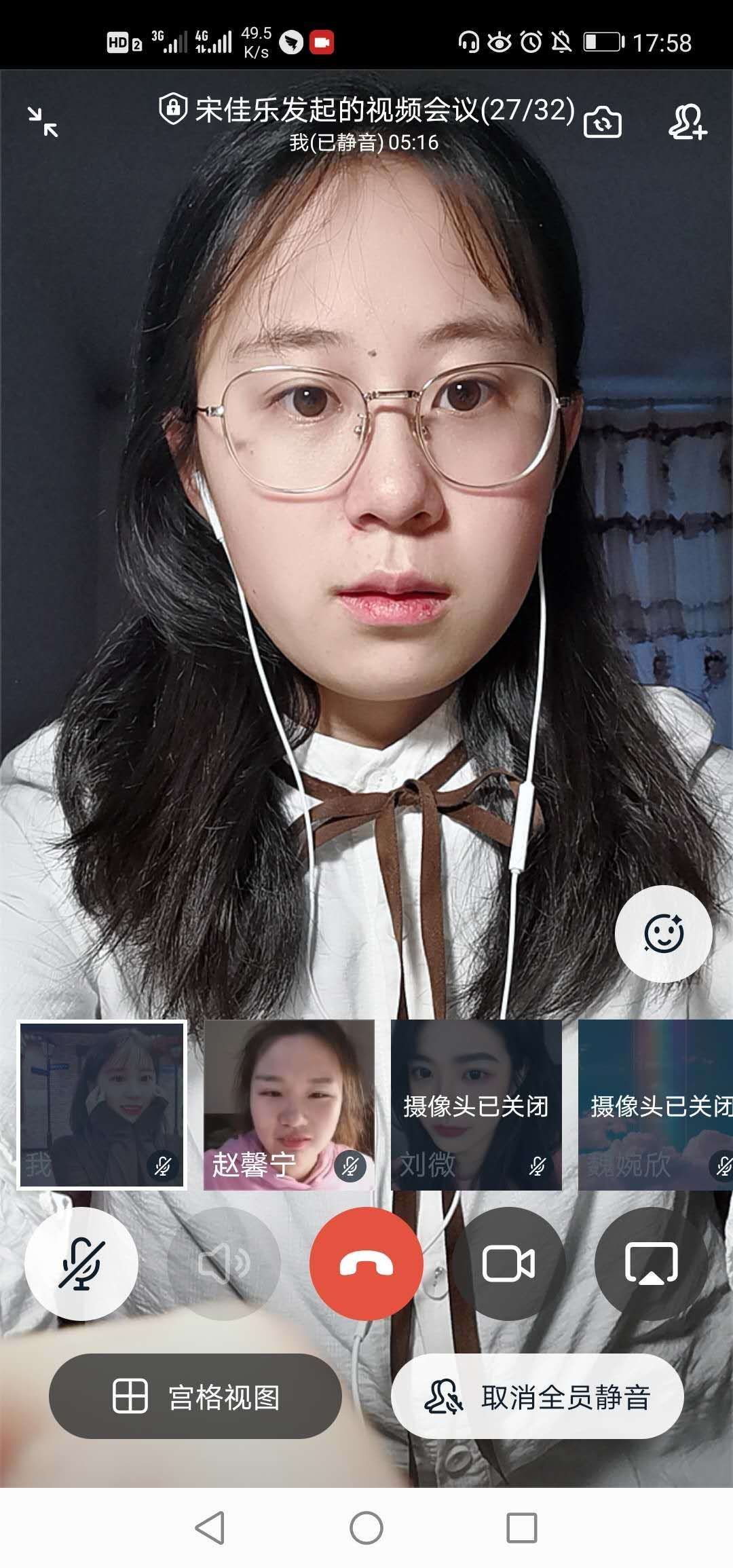This screenshot has height=1568, width=733.
Task: Select my own video thumbnail
Action: click(102, 1104)
